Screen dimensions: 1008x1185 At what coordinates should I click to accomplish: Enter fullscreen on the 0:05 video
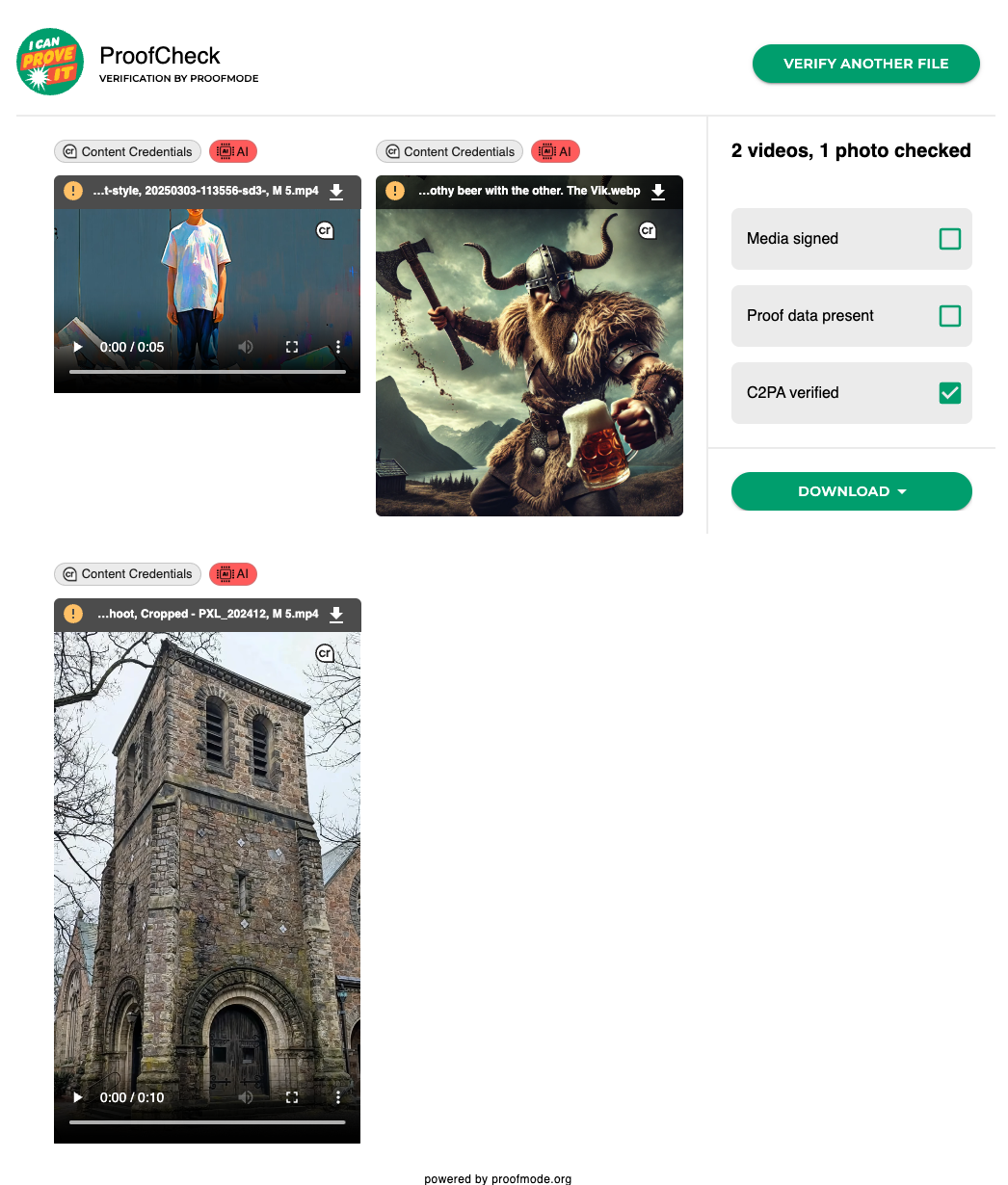click(x=292, y=347)
